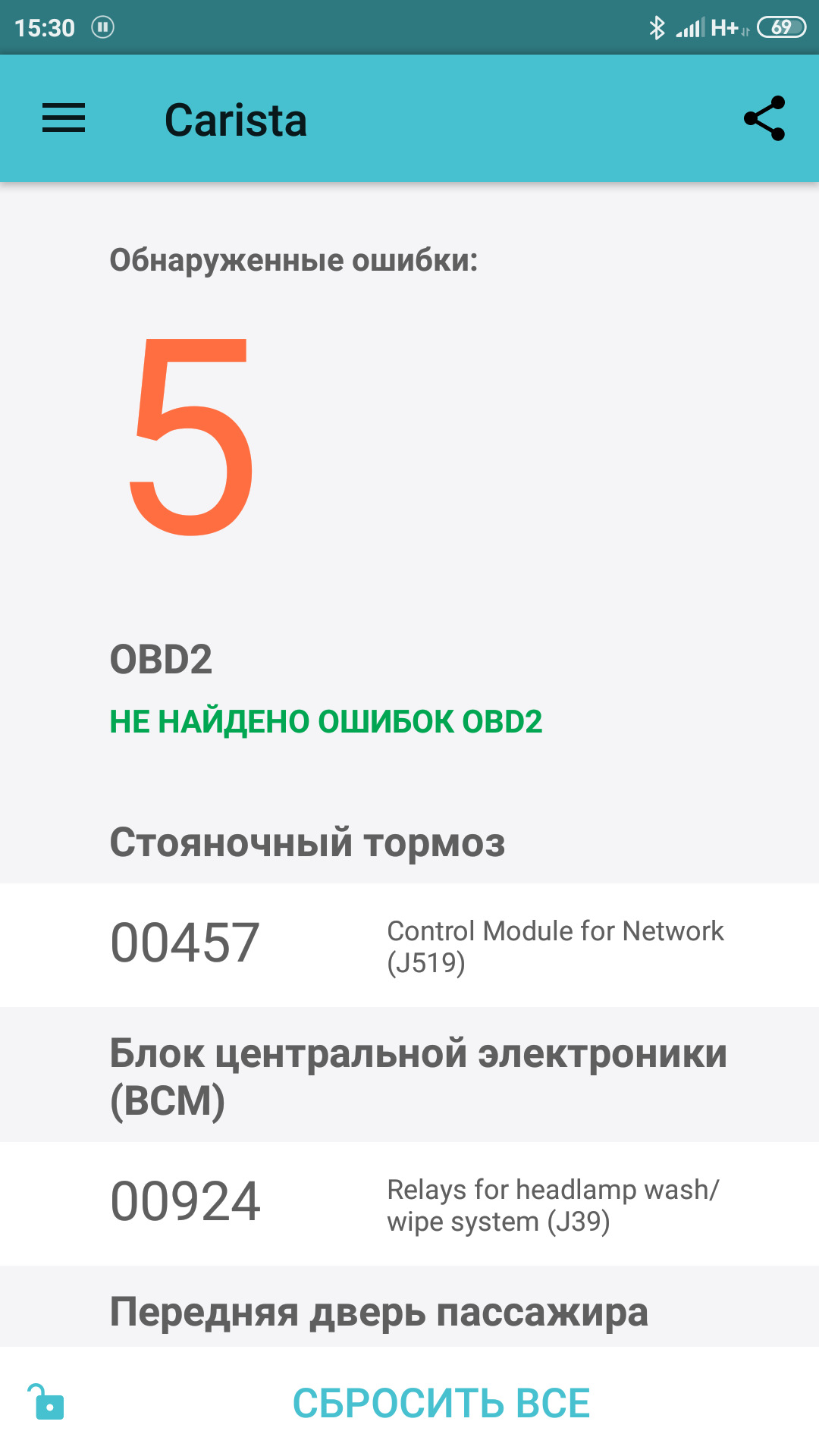The width and height of the screenshot is (819, 1456).
Task: Open fault code 00457 details
Action: point(409,945)
